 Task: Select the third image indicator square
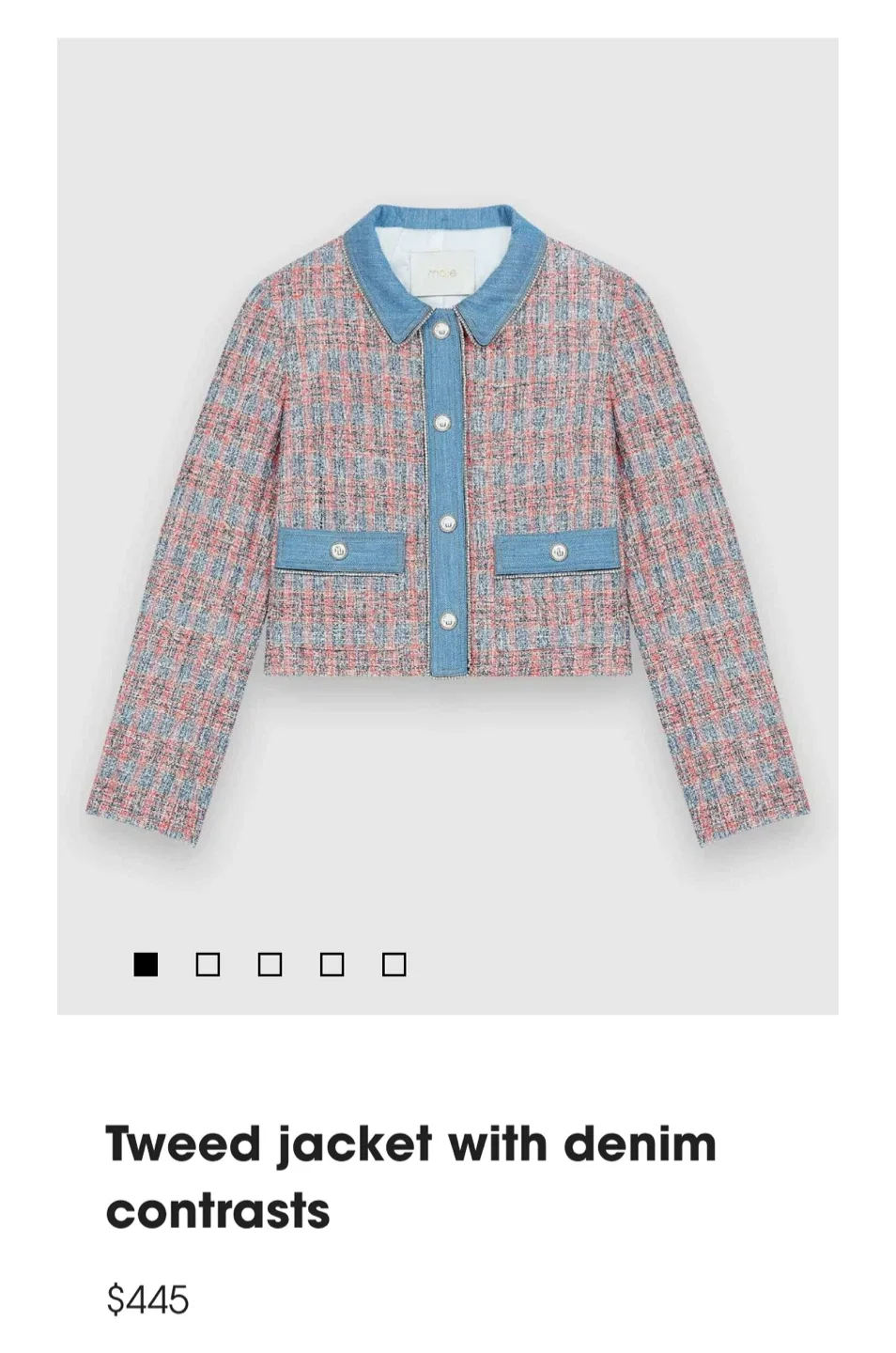270,965
